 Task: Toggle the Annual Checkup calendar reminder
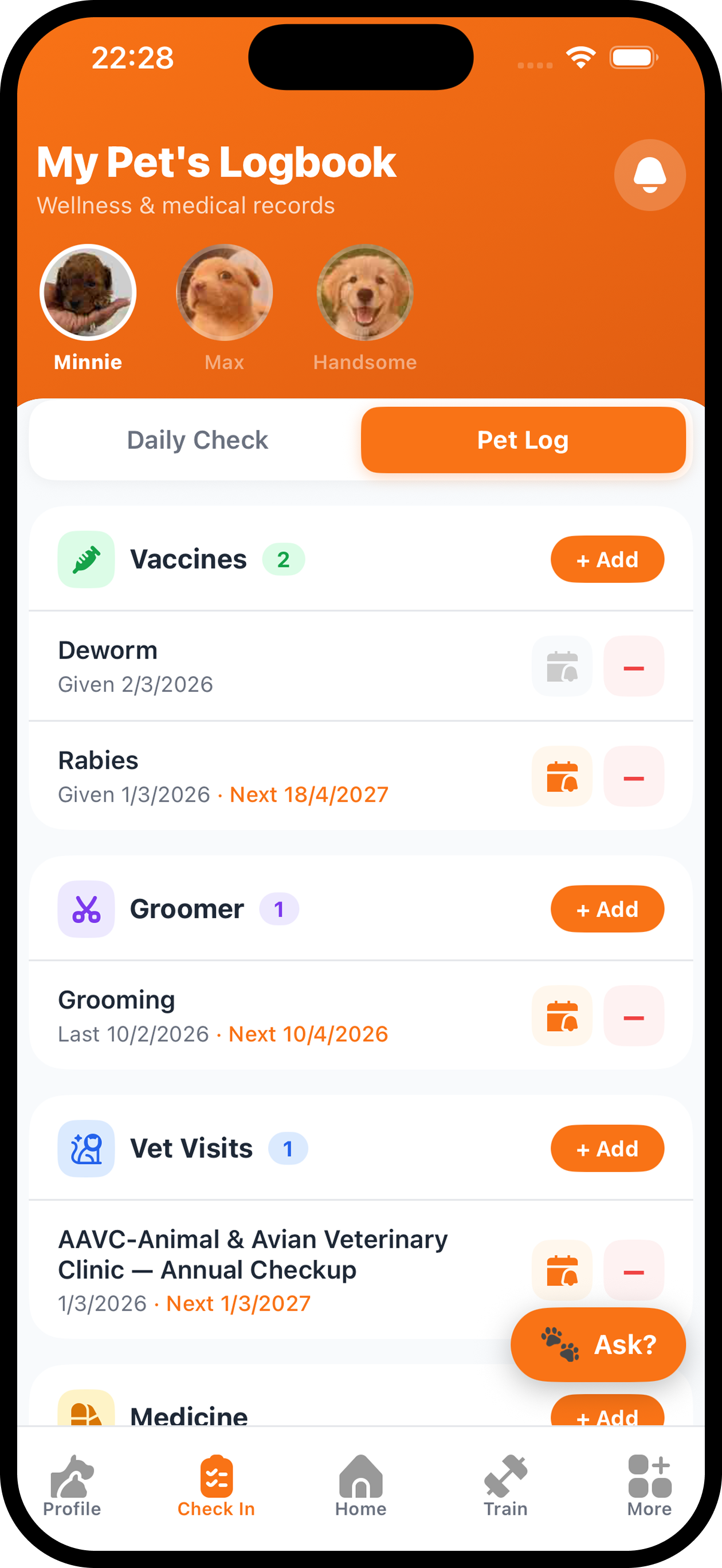(562, 1271)
